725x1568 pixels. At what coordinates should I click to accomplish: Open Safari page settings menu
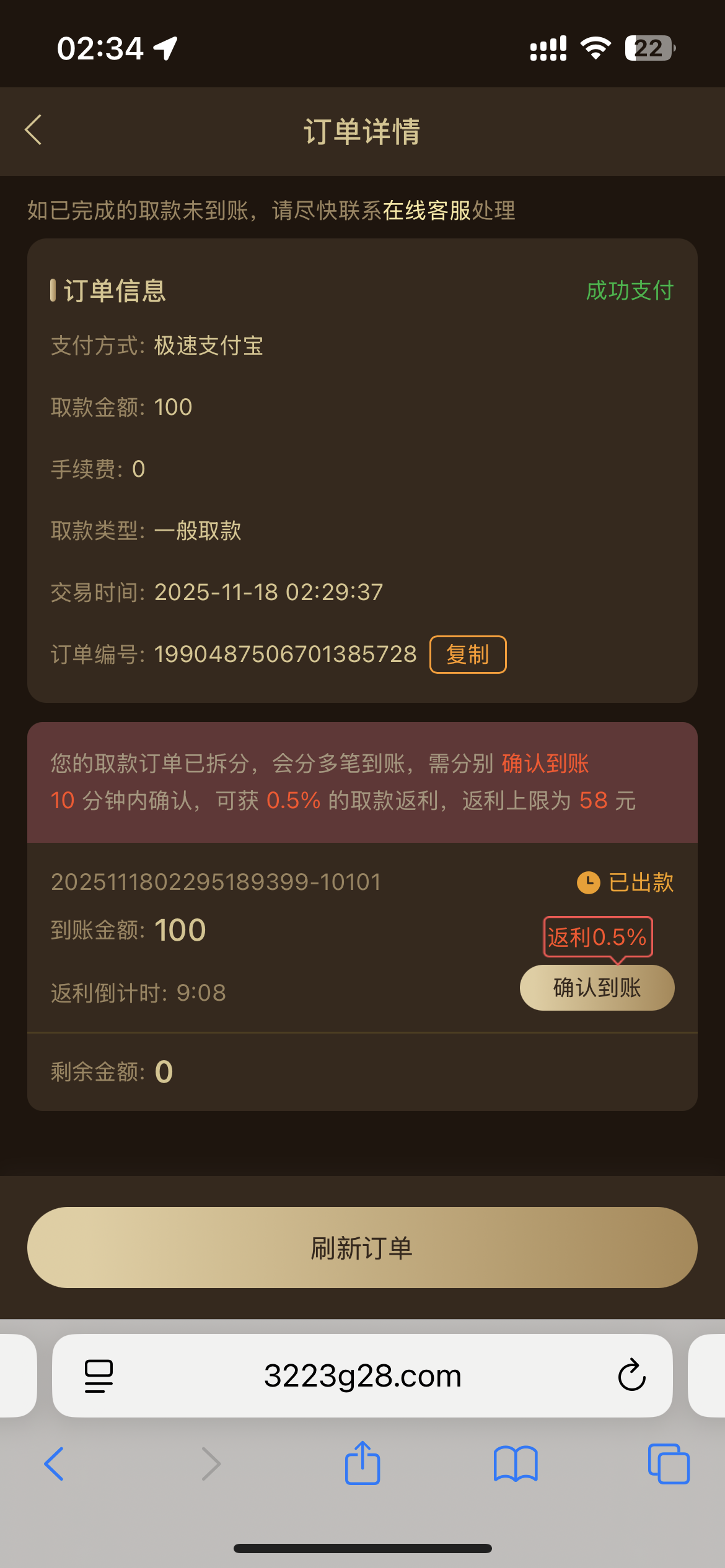(99, 1376)
